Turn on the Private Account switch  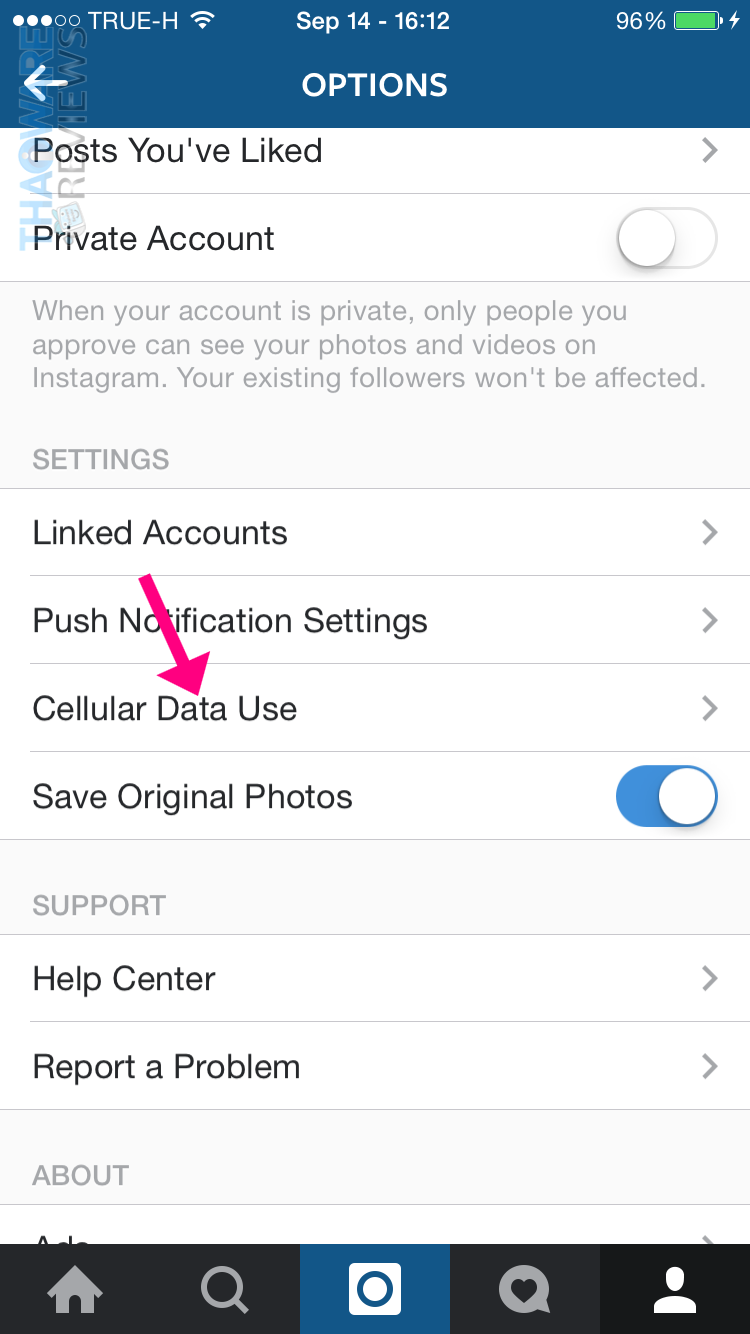point(666,239)
